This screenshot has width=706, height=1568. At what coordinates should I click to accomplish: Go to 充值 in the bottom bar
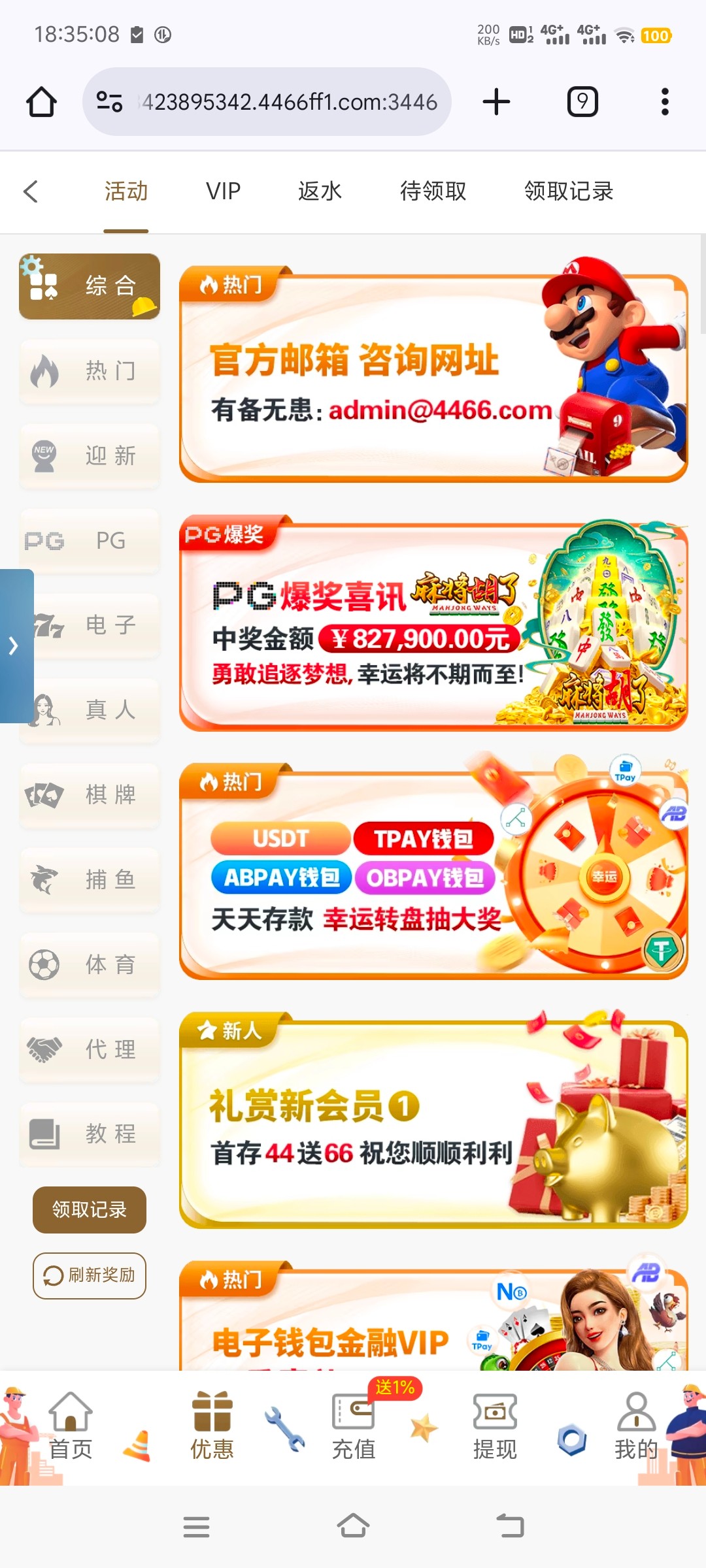354,1428
